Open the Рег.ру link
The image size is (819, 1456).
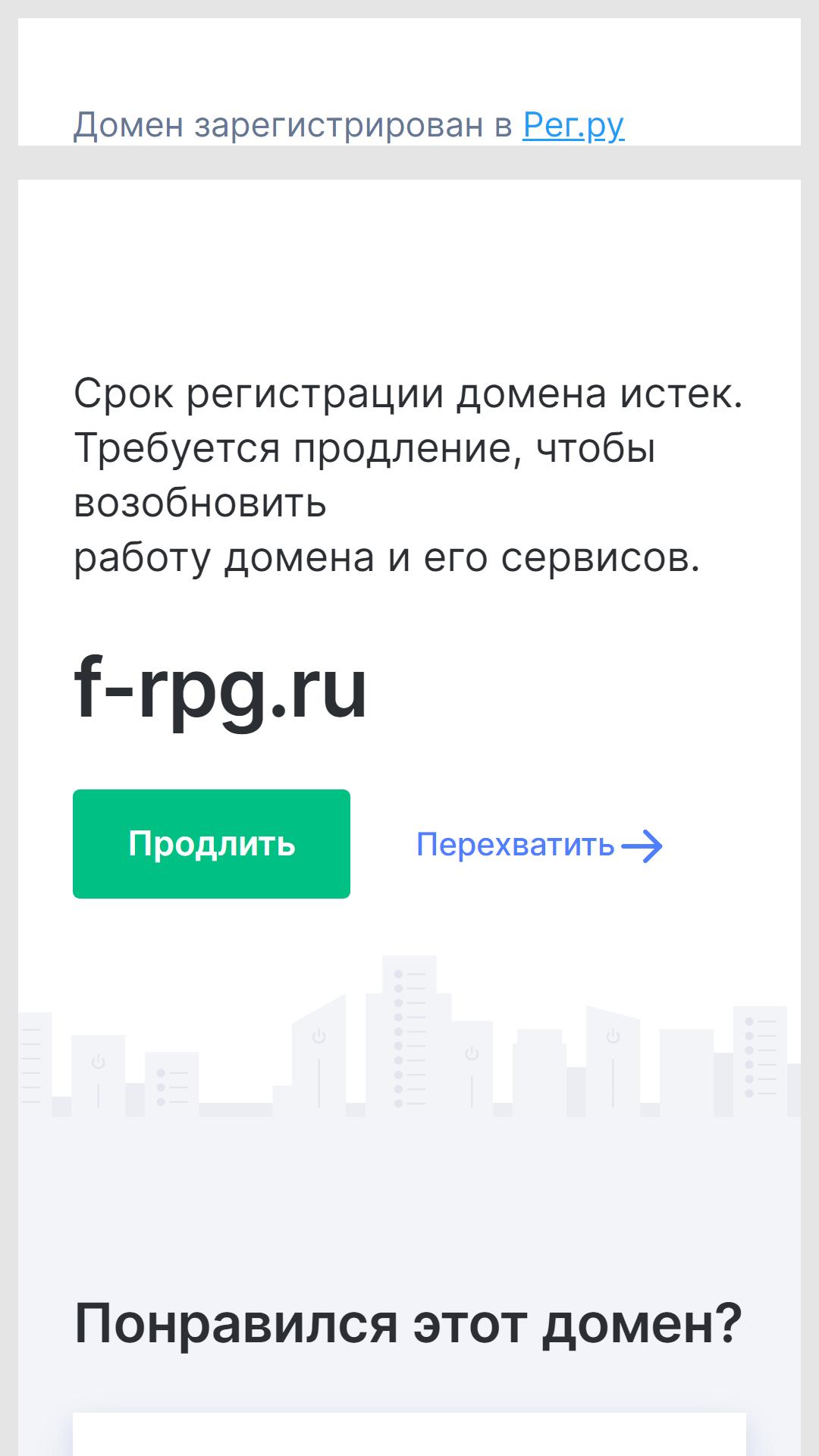point(573,125)
